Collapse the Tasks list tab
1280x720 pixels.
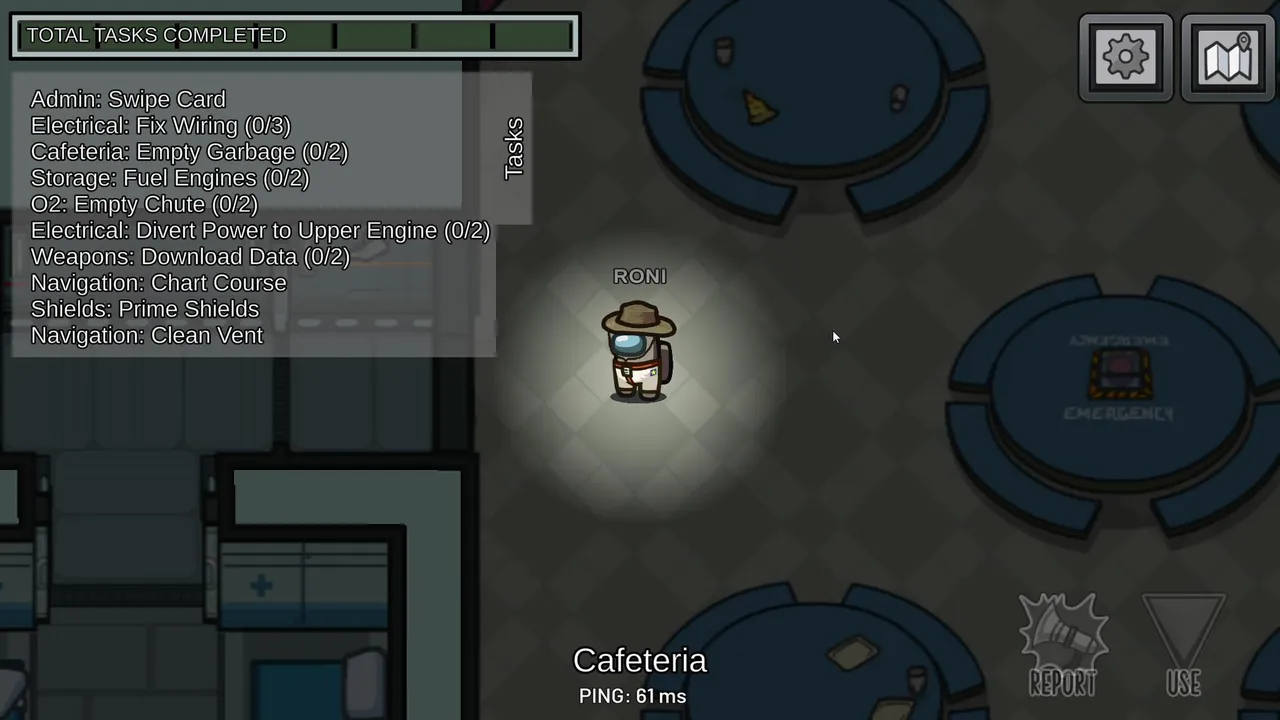(x=514, y=148)
